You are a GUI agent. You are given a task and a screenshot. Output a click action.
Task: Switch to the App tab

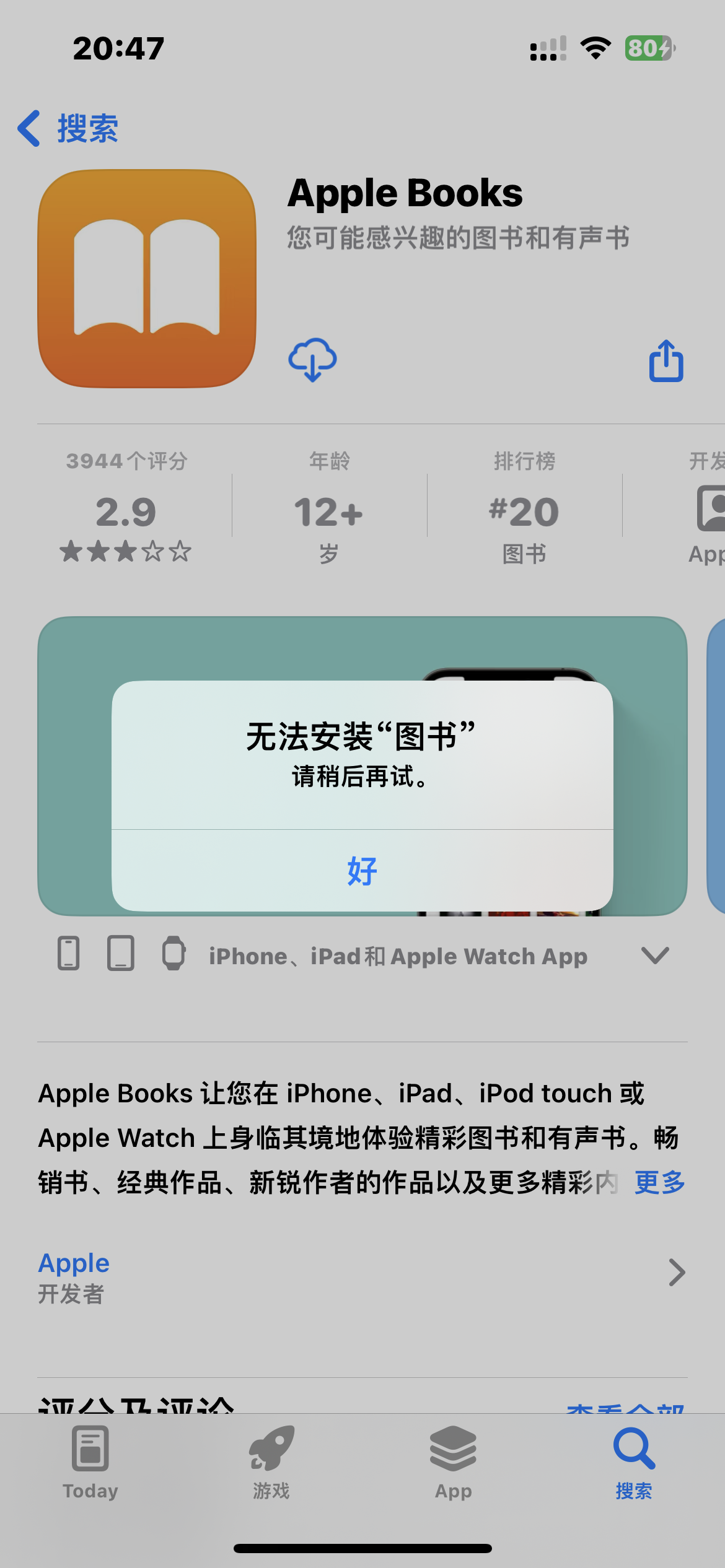point(453,1461)
